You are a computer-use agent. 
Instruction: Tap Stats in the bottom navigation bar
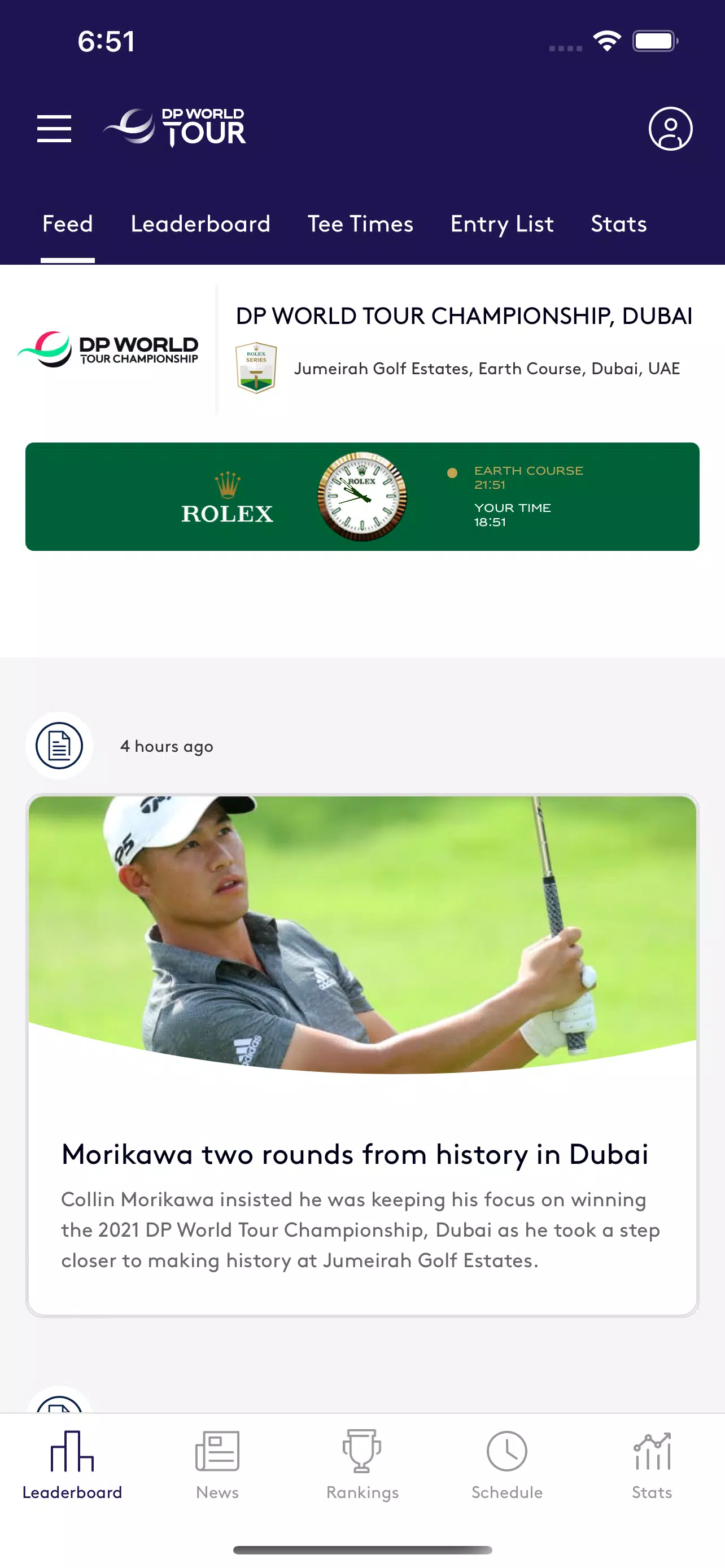click(652, 1466)
